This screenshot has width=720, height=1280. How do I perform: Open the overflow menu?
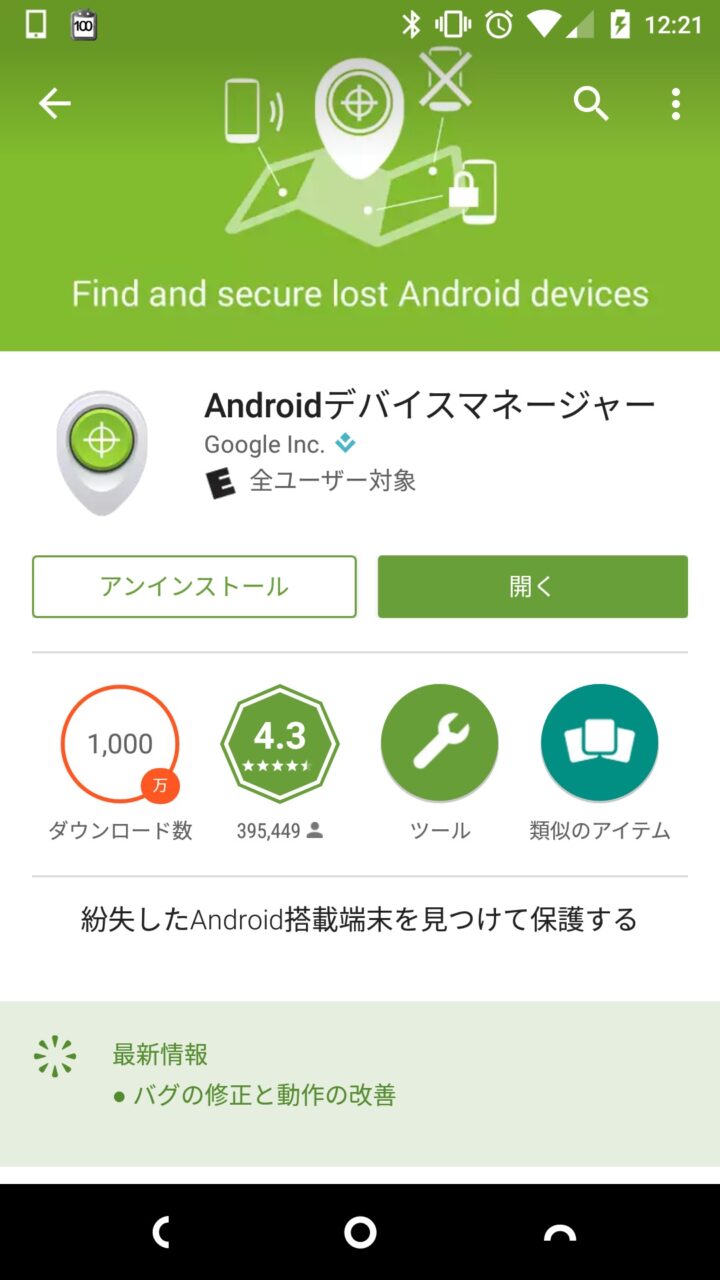[676, 104]
